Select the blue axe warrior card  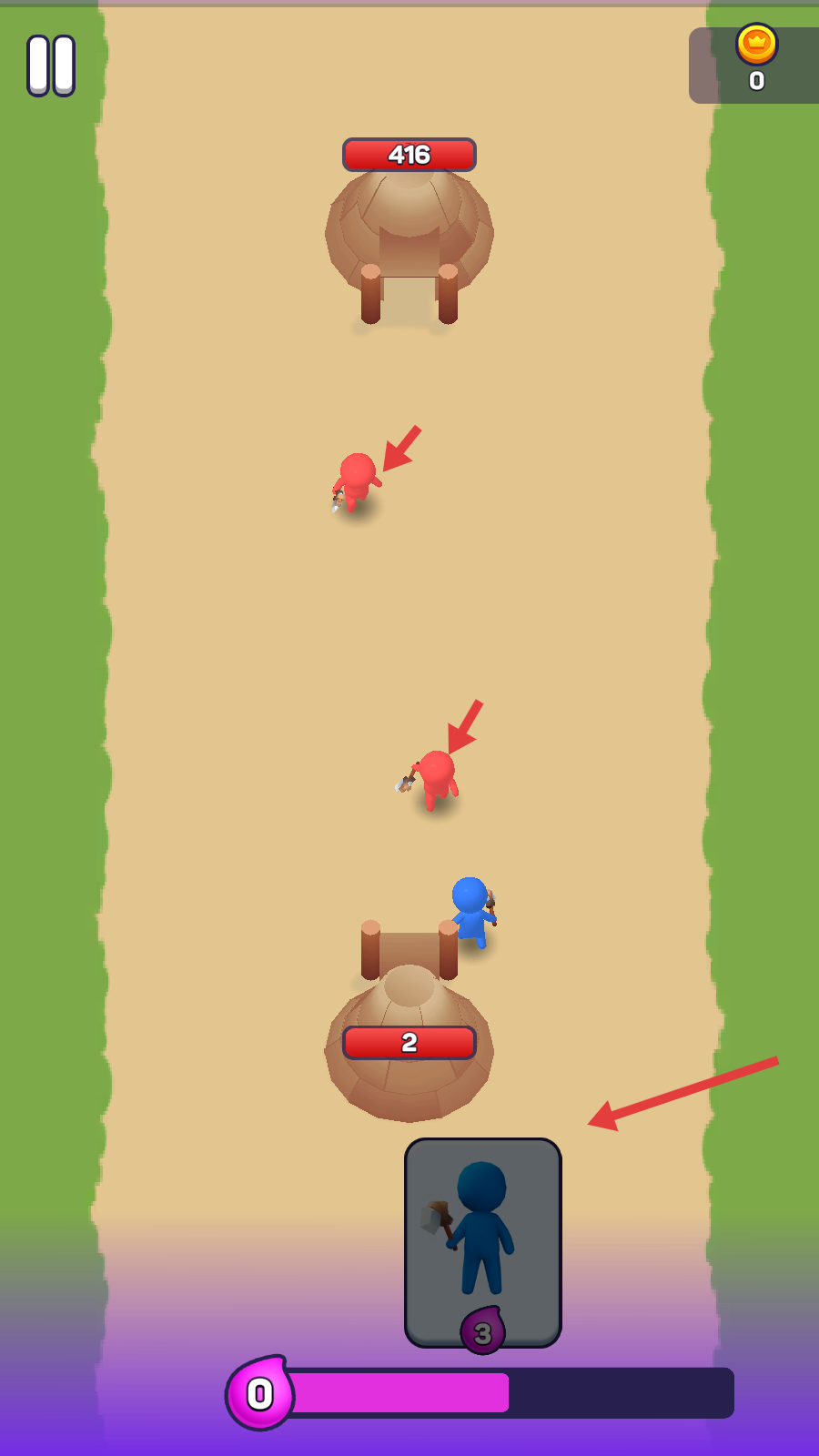pos(483,1243)
